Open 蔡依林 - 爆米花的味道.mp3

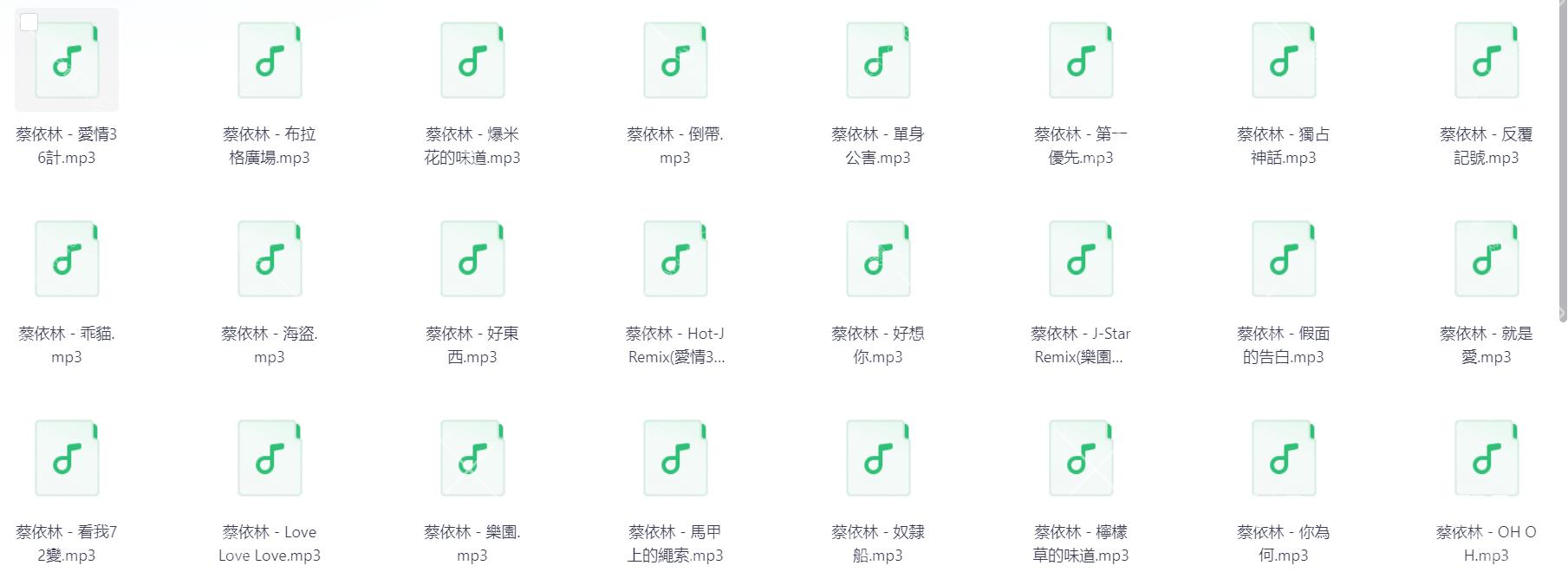472,61
